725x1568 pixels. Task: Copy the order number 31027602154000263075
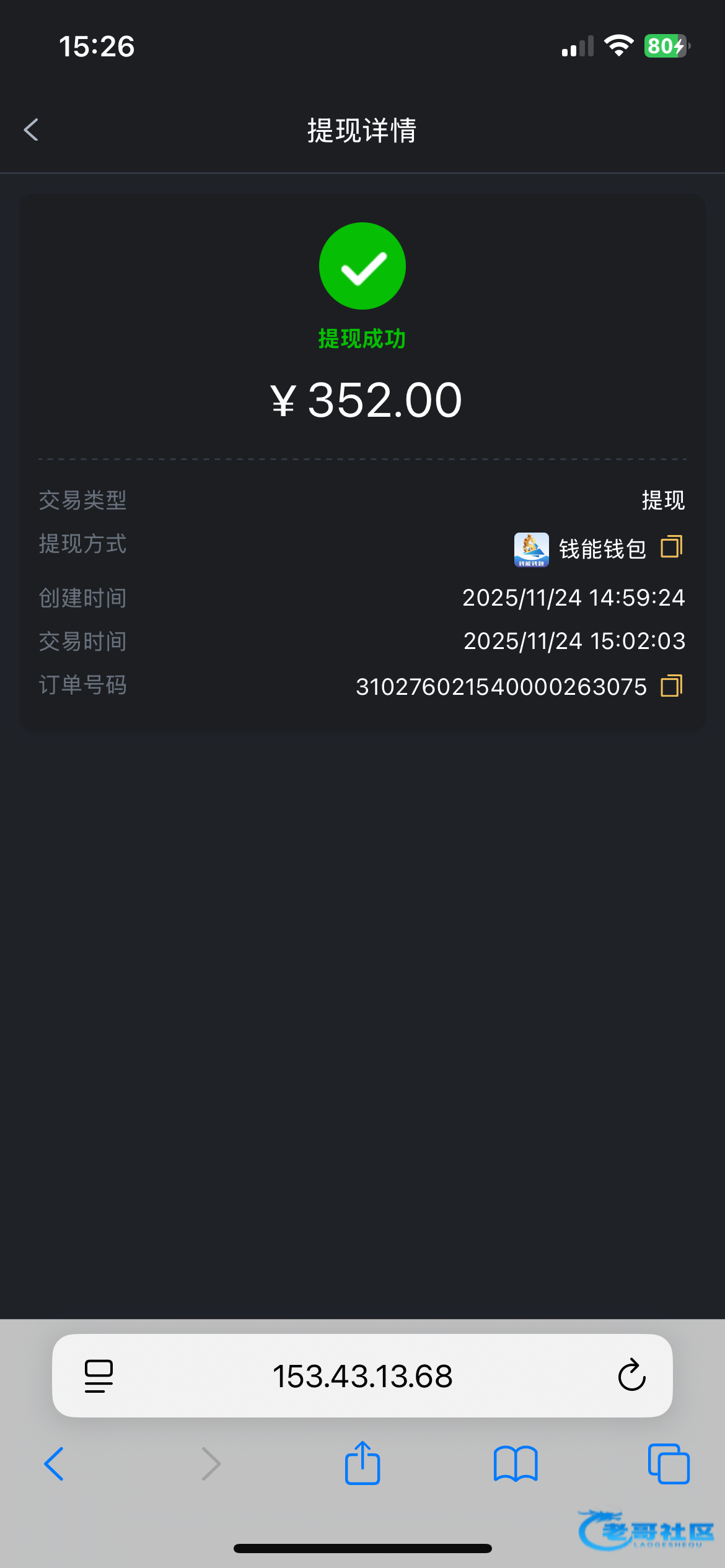tap(671, 686)
